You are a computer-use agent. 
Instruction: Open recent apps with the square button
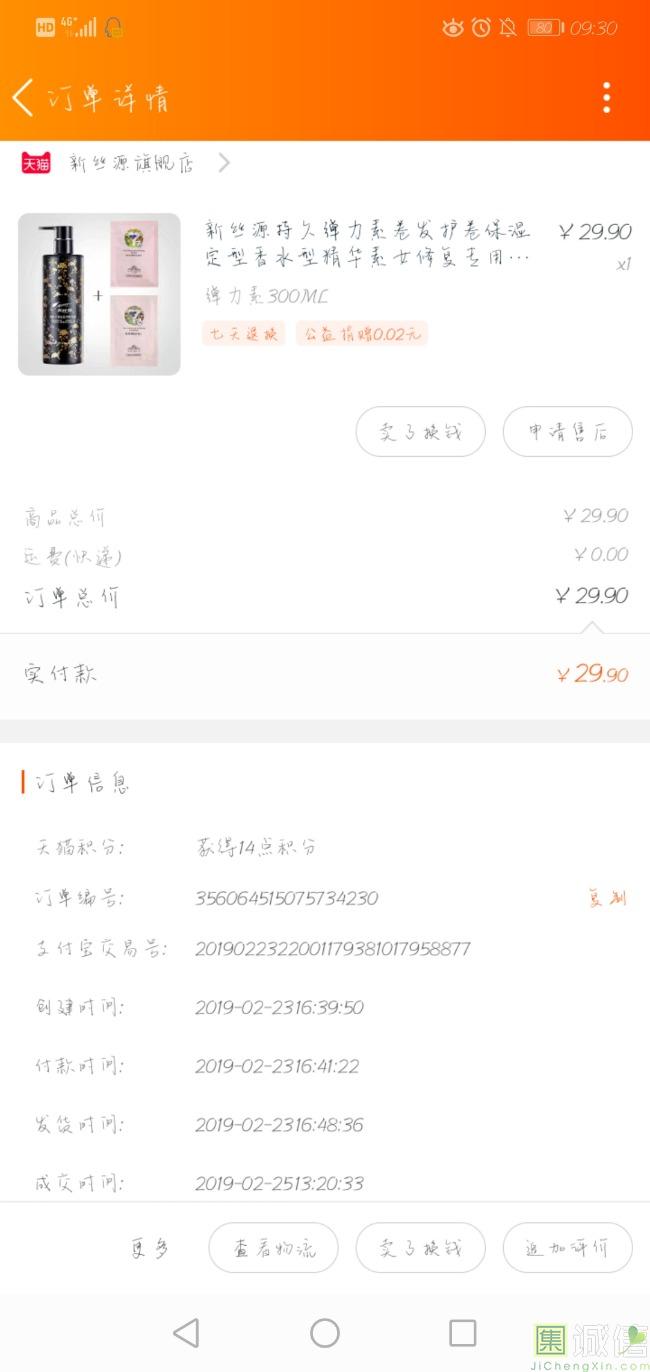point(462,1333)
